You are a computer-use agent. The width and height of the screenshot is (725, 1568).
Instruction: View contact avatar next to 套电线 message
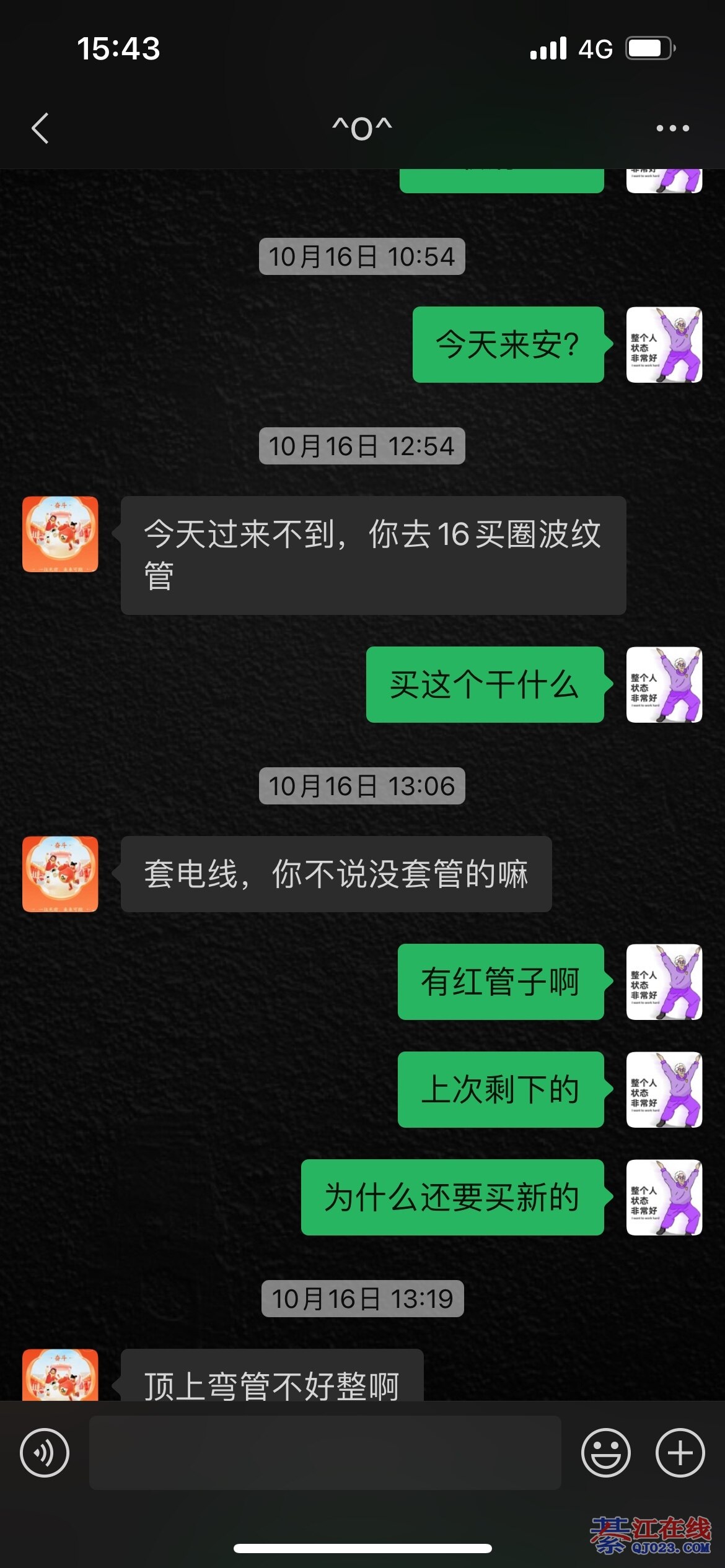tap(60, 874)
